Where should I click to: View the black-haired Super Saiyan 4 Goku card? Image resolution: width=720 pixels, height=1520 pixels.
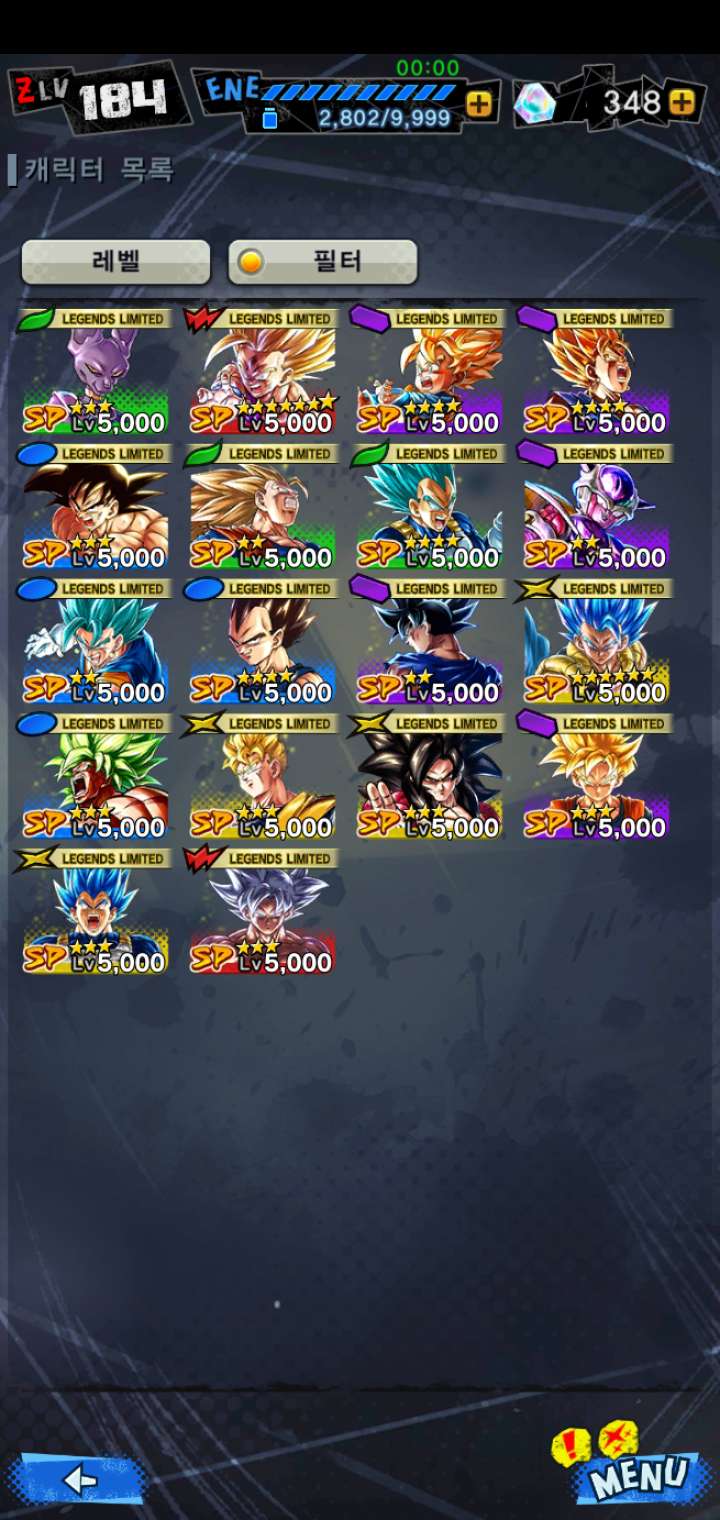click(429, 778)
